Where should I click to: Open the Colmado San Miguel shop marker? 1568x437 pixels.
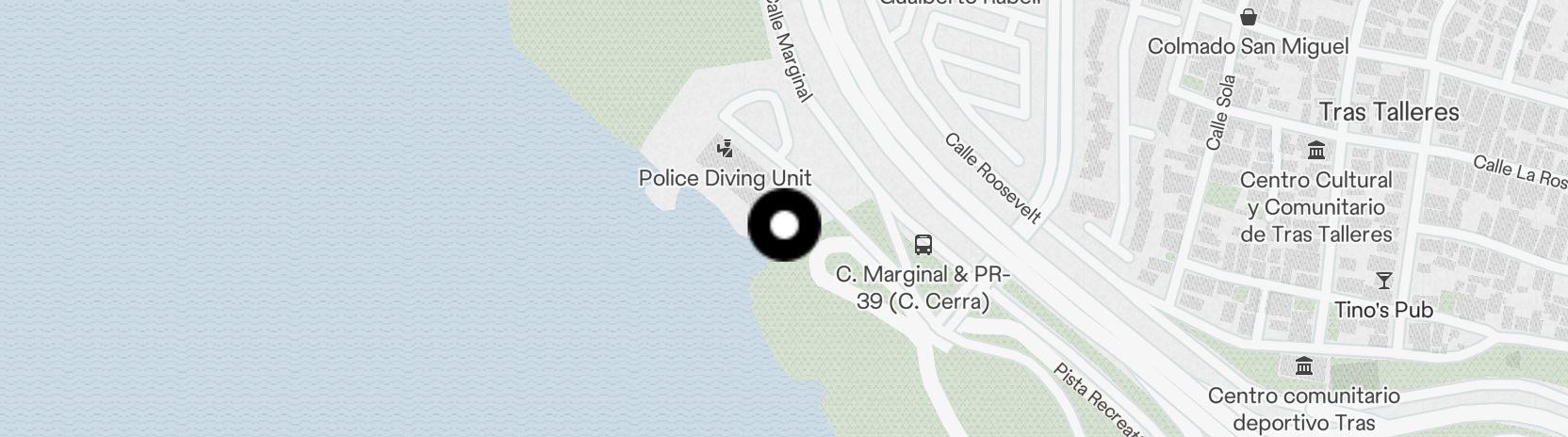pos(1249,17)
